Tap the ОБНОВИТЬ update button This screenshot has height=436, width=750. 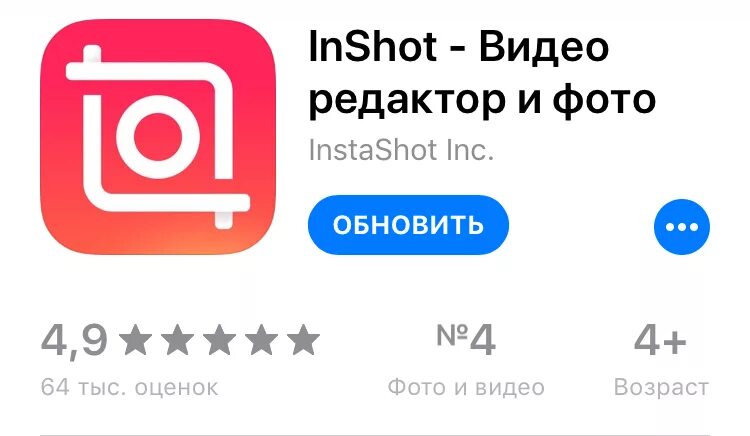coord(408,225)
